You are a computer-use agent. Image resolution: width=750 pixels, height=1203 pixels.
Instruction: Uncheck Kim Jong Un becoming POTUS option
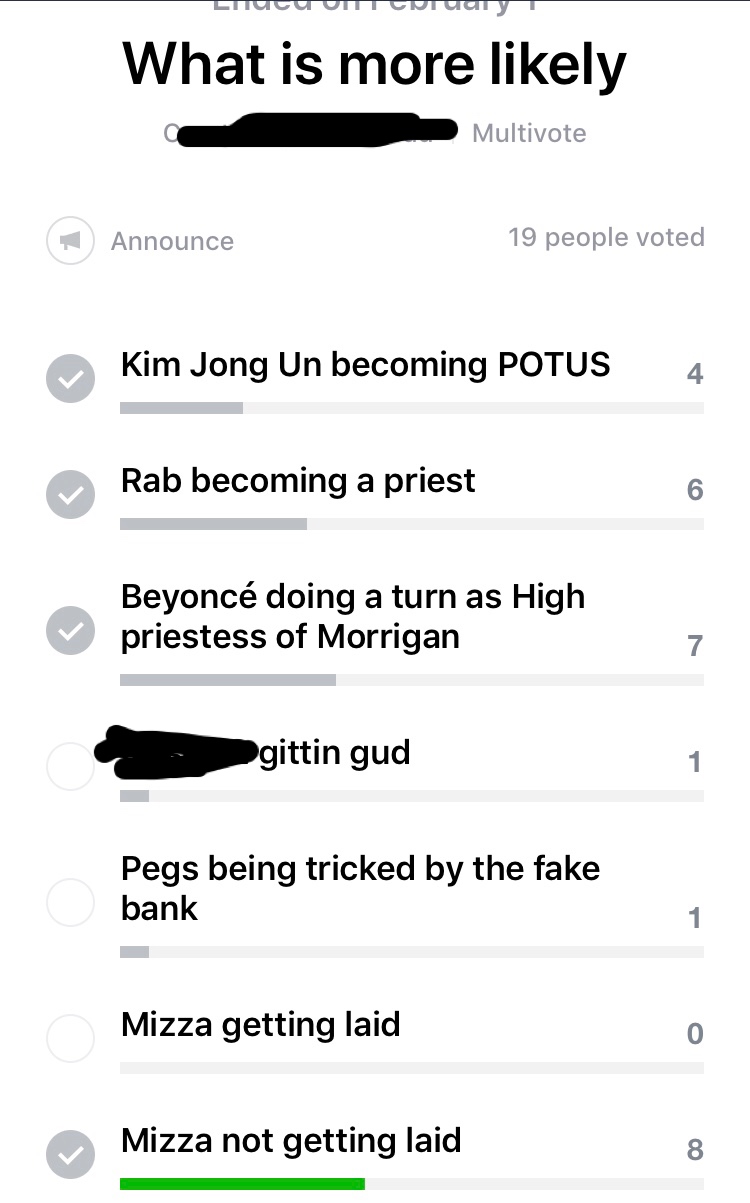(x=71, y=378)
